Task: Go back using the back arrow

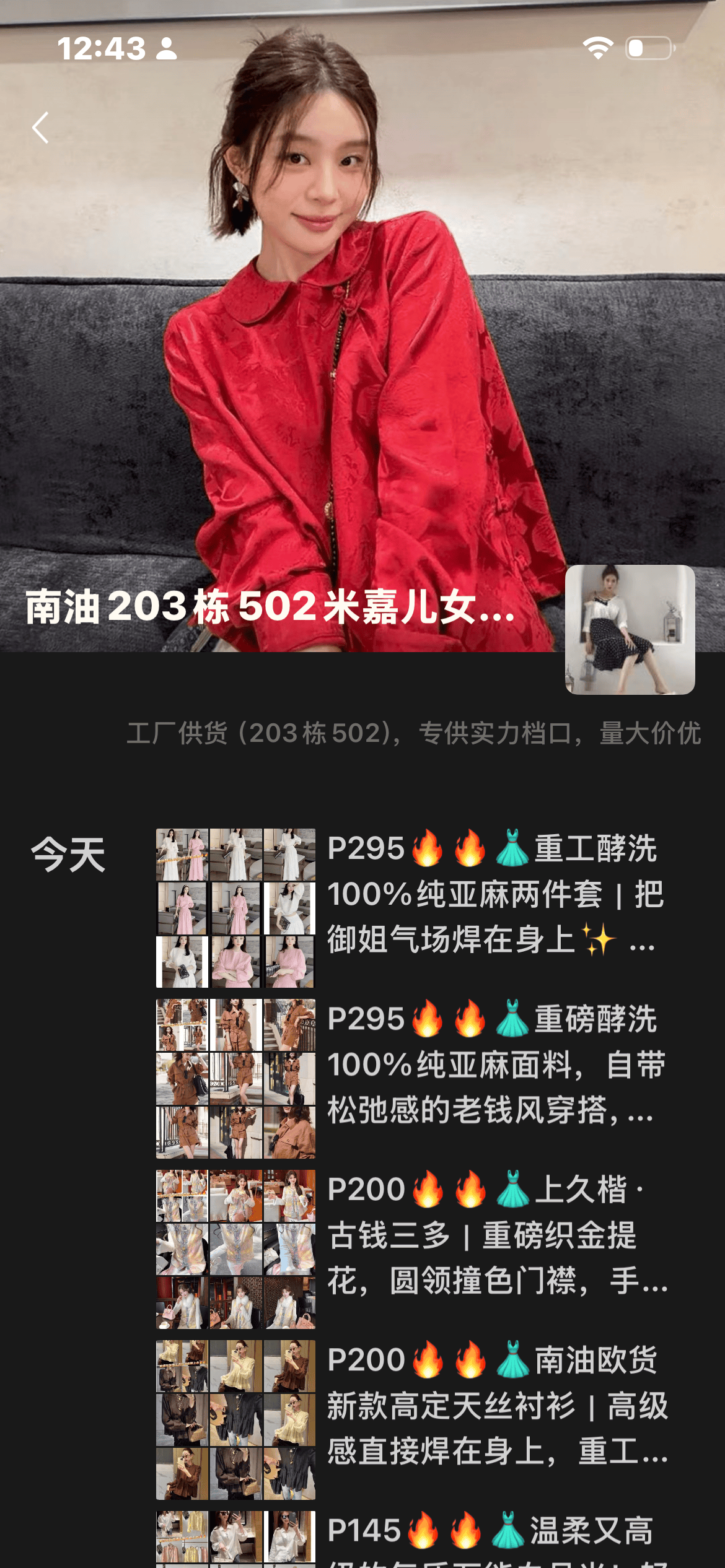Action: click(41, 128)
